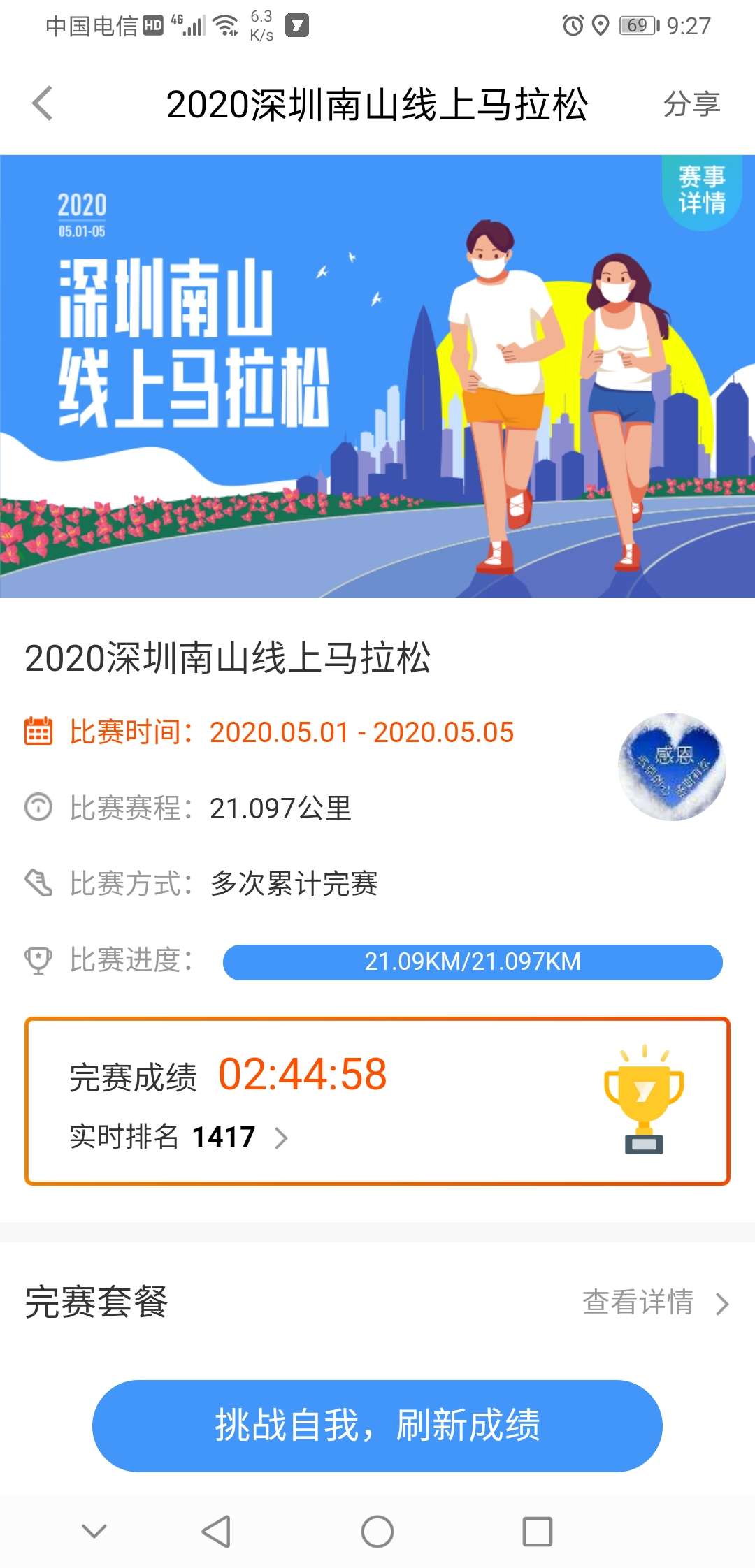Open the 分享 option in the title bar
The width and height of the screenshot is (755, 1568).
click(691, 105)
